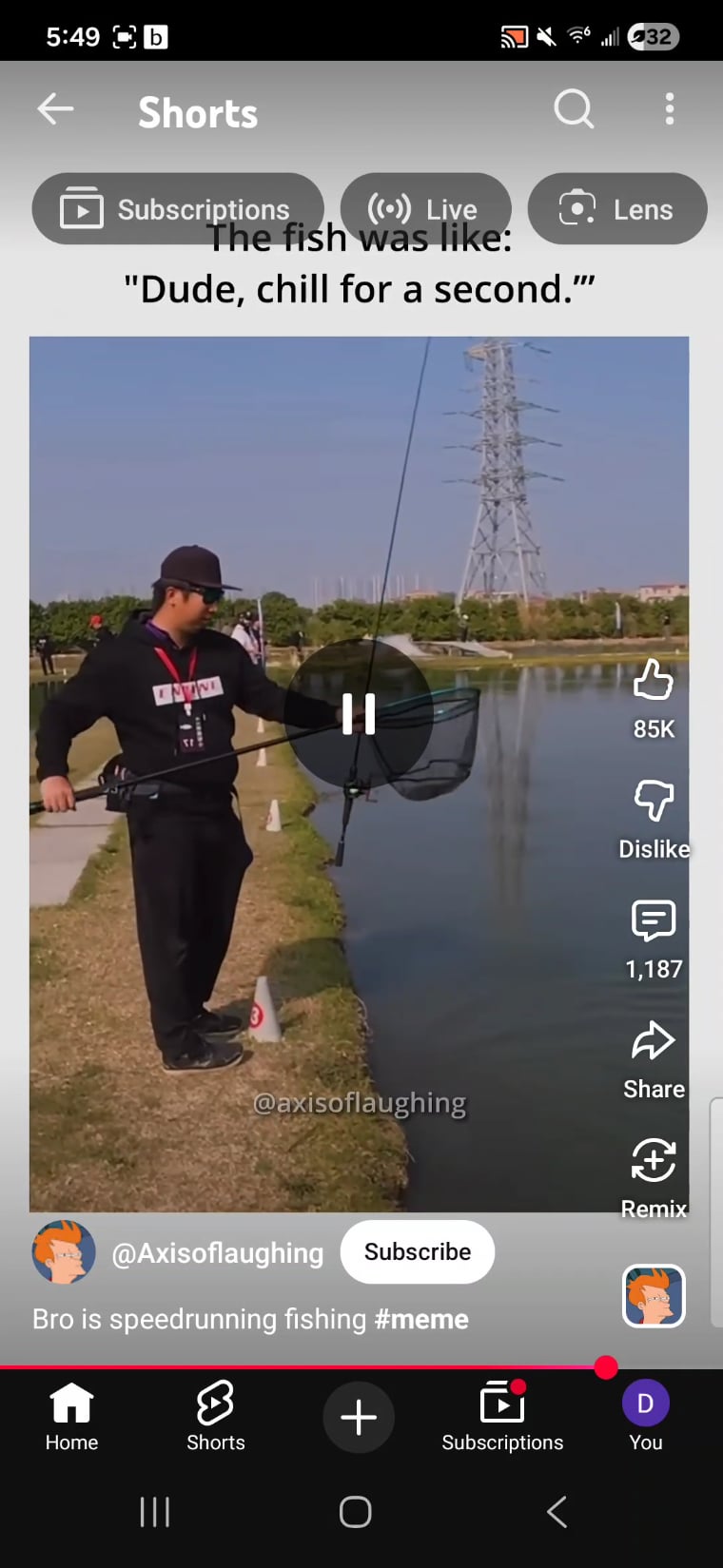Switch to the You tab

645,1417
